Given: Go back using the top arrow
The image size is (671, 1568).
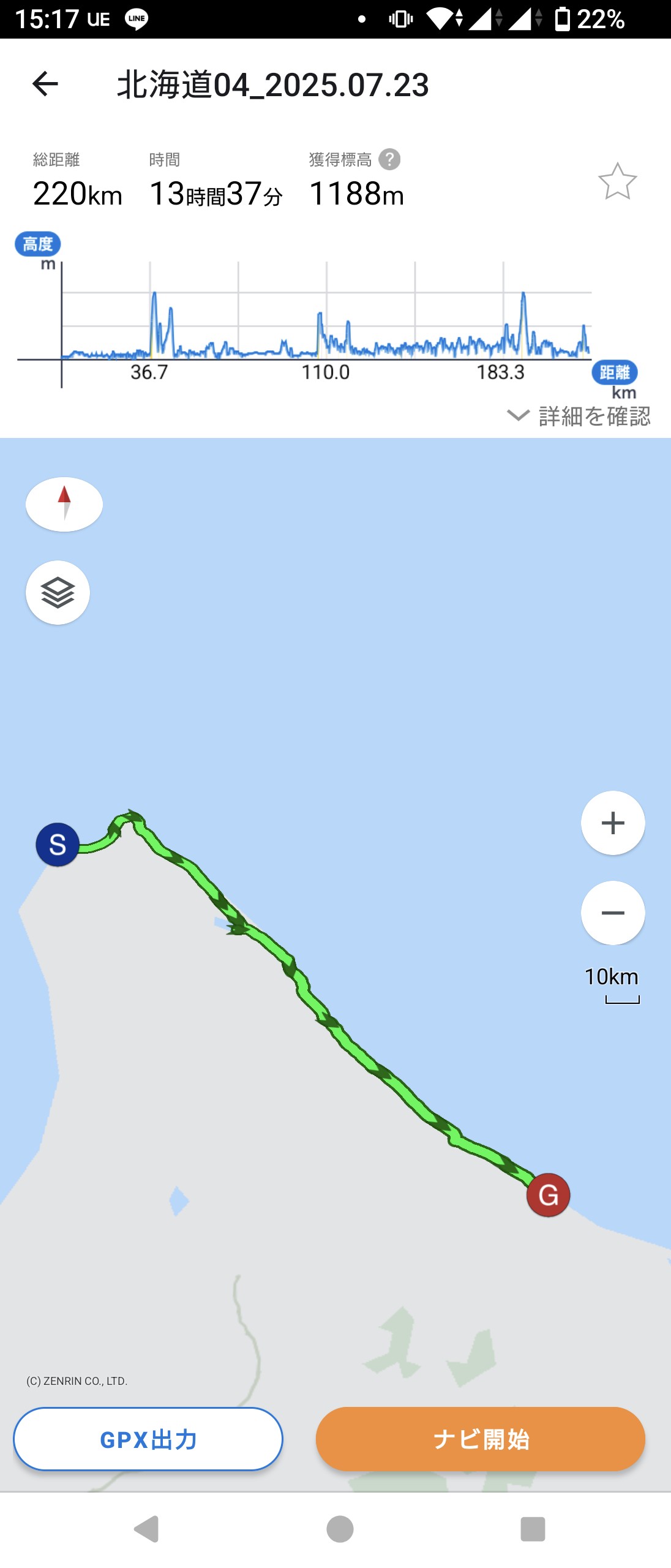Looking at the screenshot, I should (45, 84).
